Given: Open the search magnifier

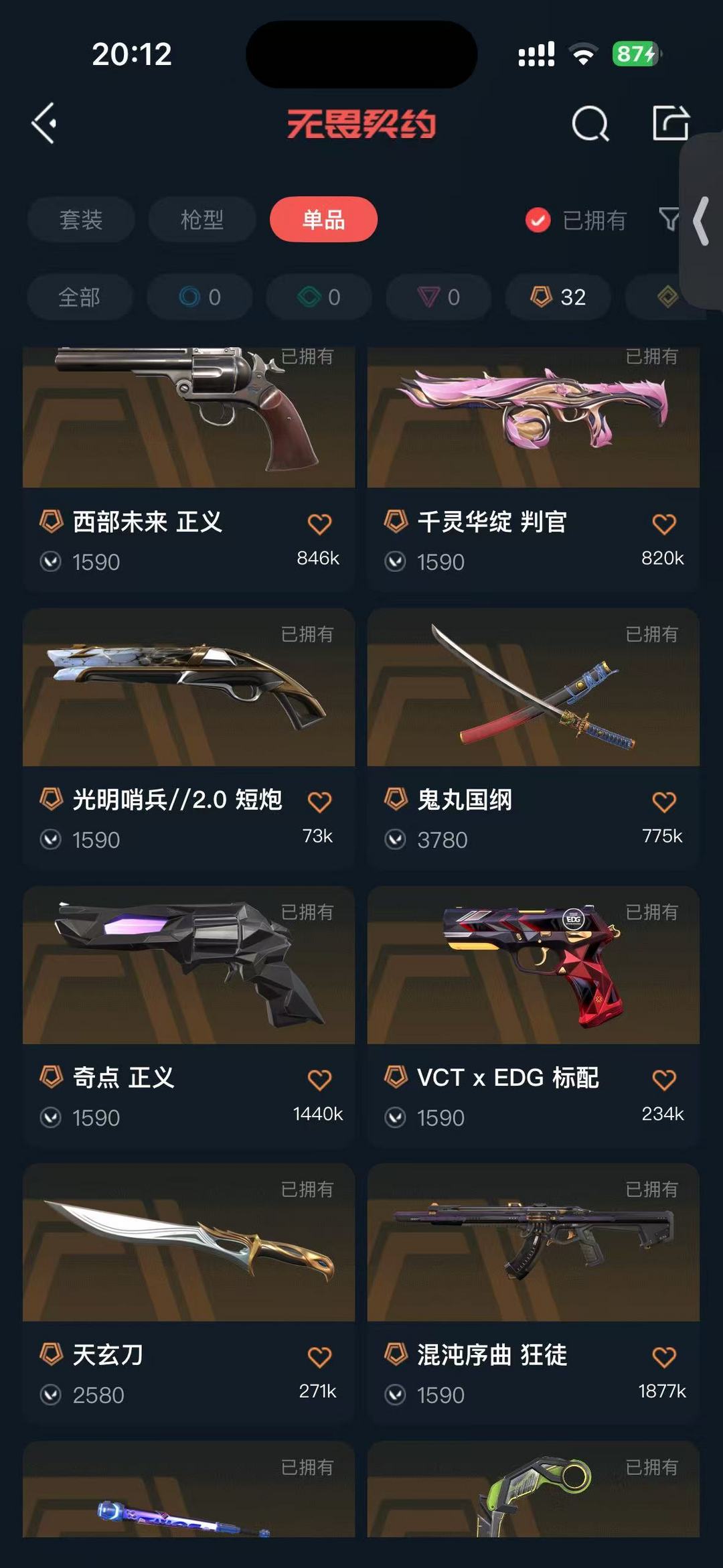Looking at the screenshot, I should tap(589, 123).
